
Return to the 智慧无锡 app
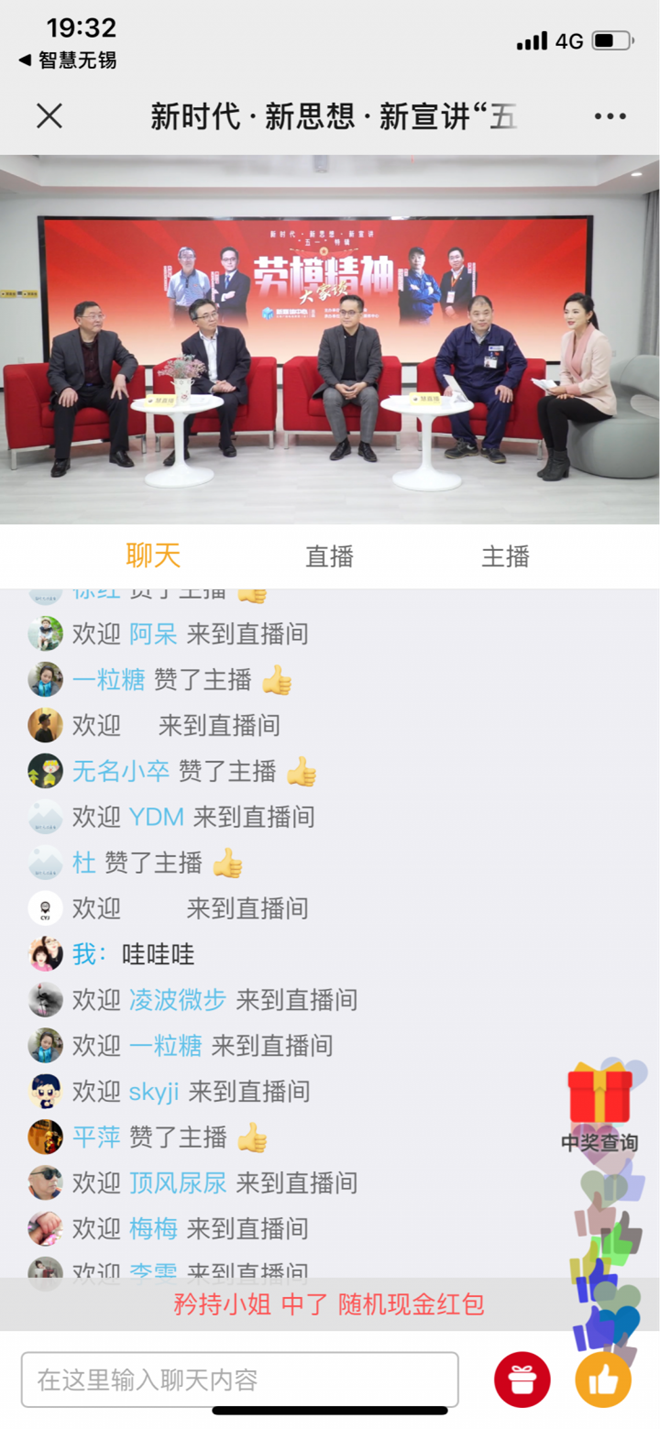68,61
